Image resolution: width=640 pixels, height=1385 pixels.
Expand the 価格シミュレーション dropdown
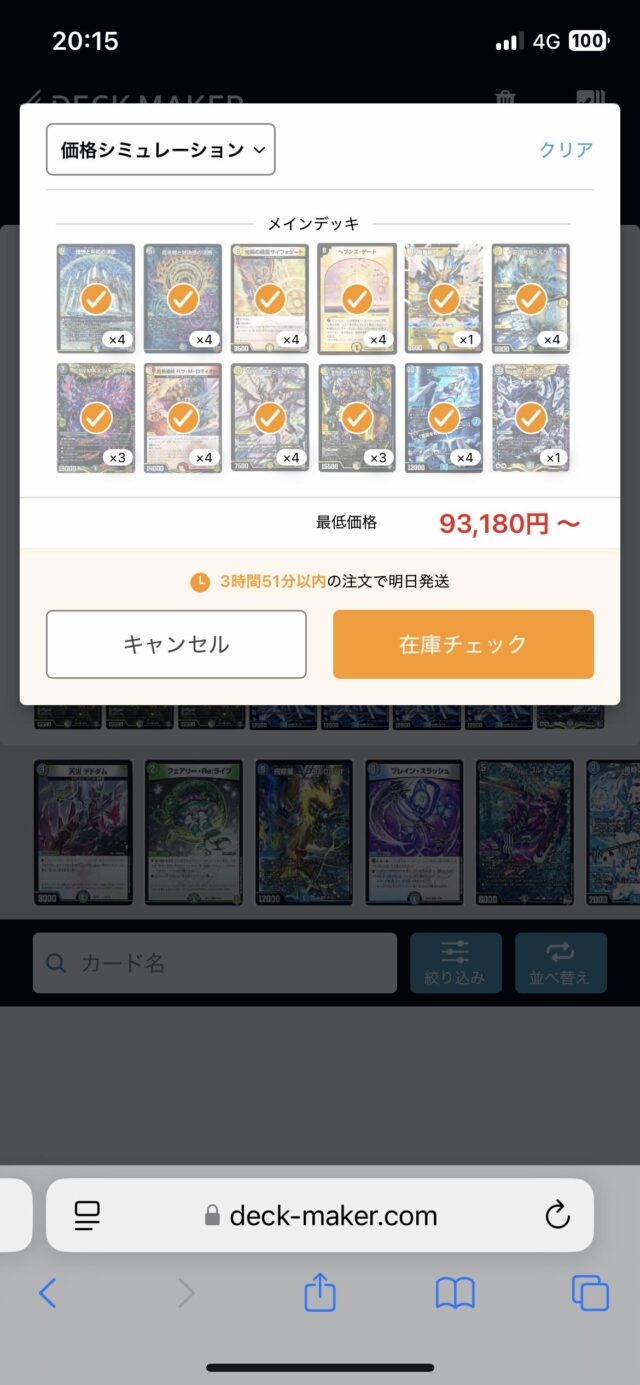click(x=160, y=150)
